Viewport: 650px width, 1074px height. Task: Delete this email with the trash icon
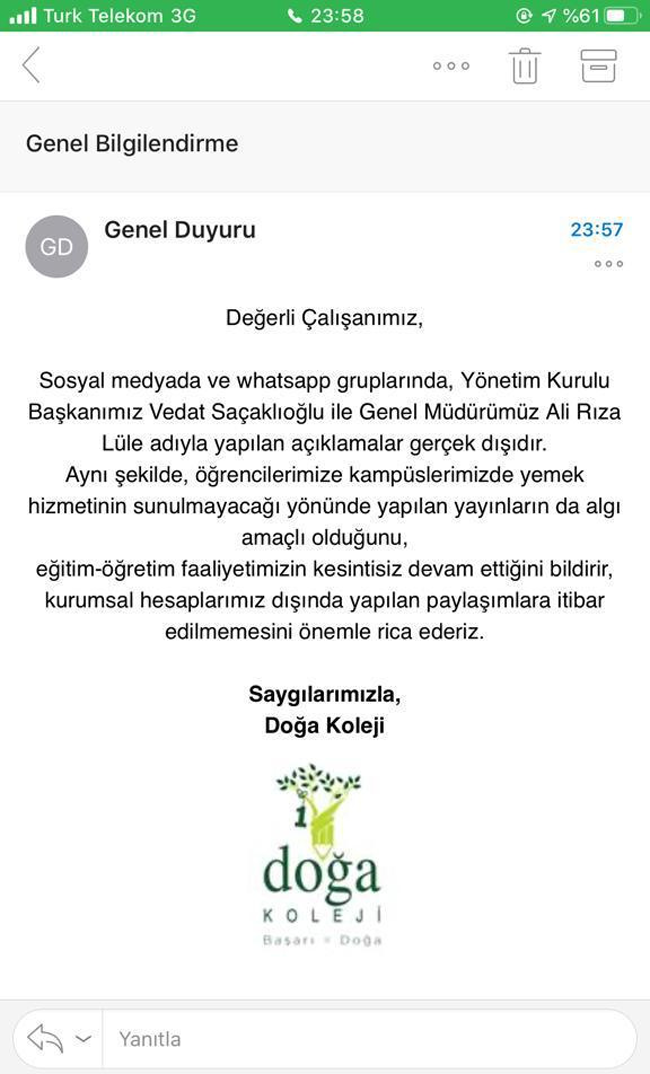(525, 66)
